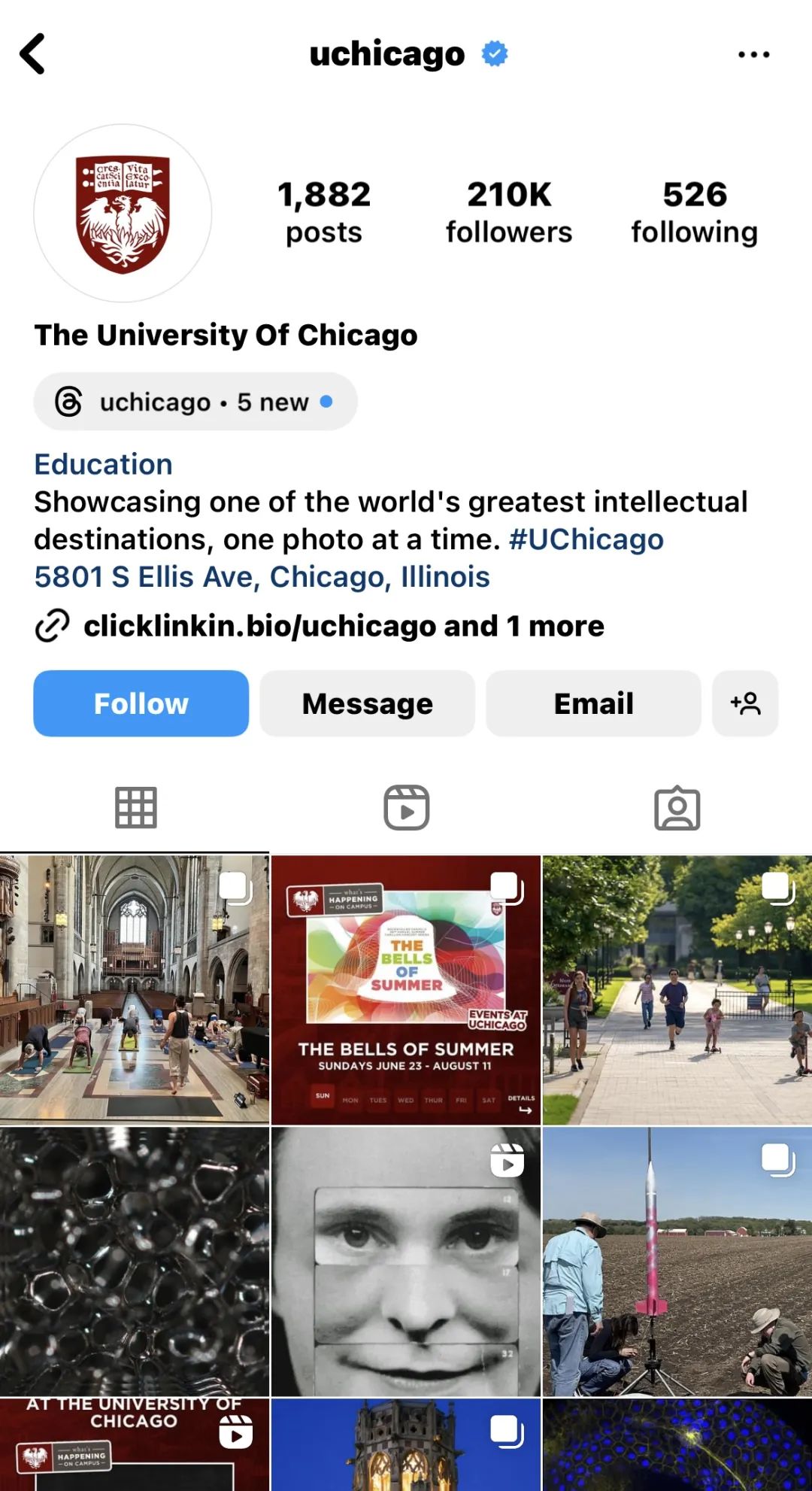
Task: Open the 5801 S Ellis Ave address
Action: pyautogui.click(x=262, y=577)
